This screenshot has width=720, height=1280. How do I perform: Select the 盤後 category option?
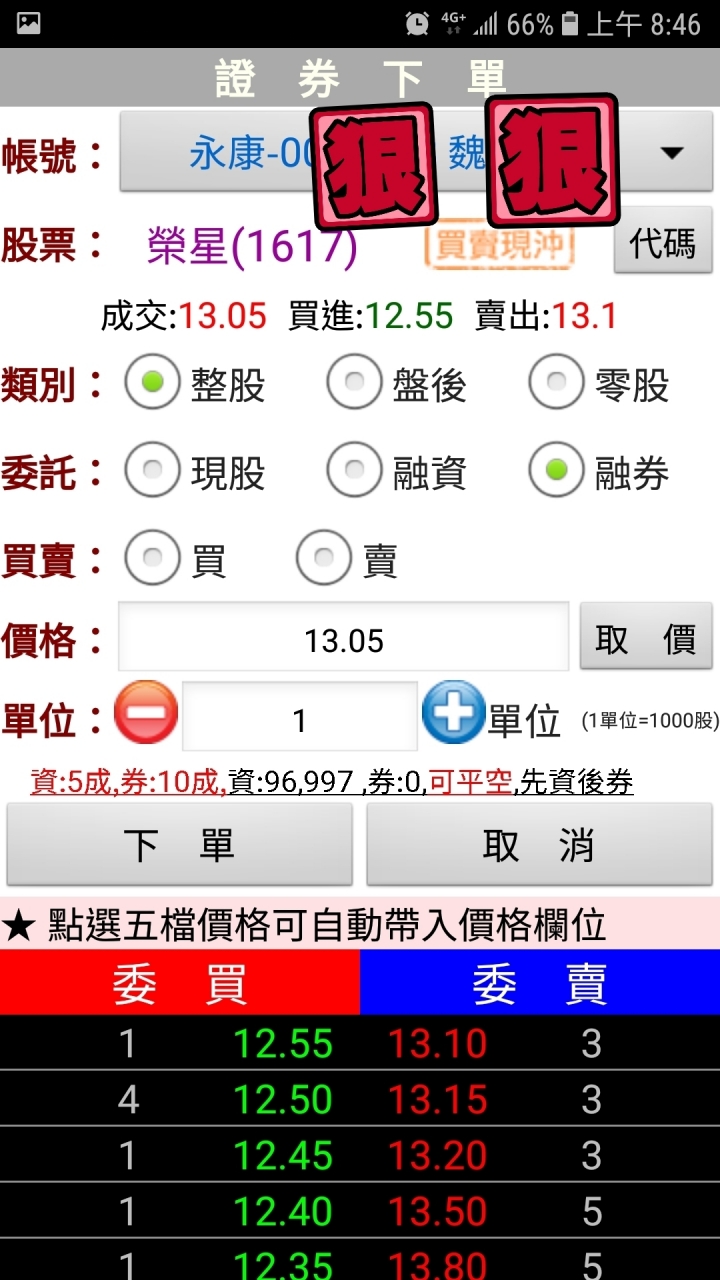click(x=355, y=384)
